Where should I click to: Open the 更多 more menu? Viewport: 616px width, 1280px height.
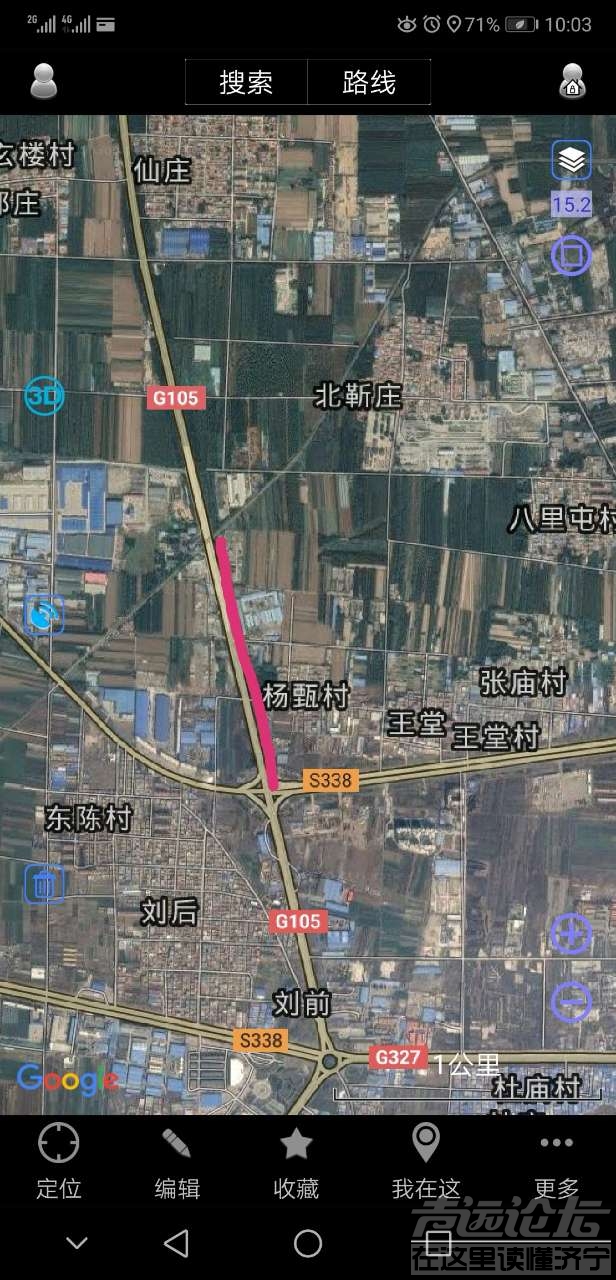click(556, 1162)
